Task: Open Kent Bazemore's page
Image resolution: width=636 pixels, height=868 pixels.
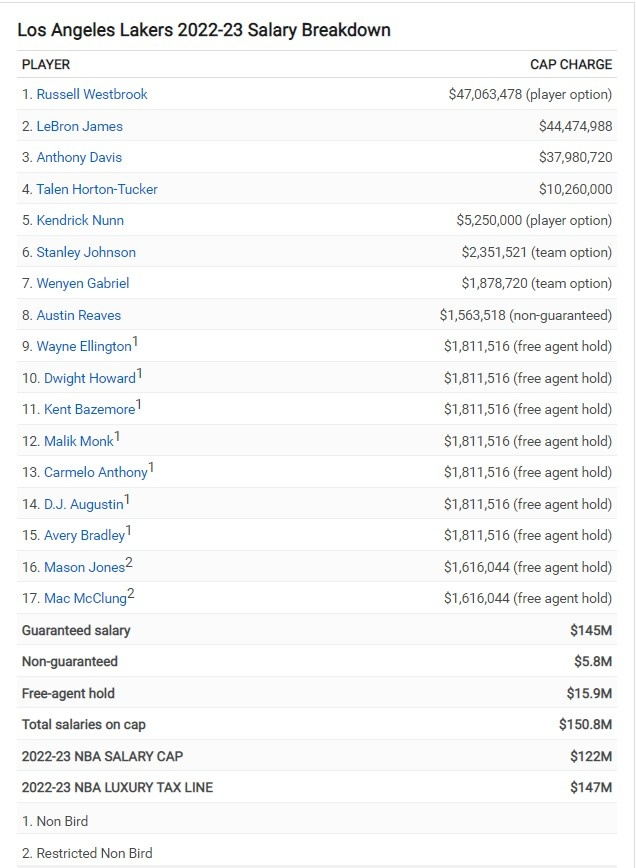Action: tap(90, 409)
